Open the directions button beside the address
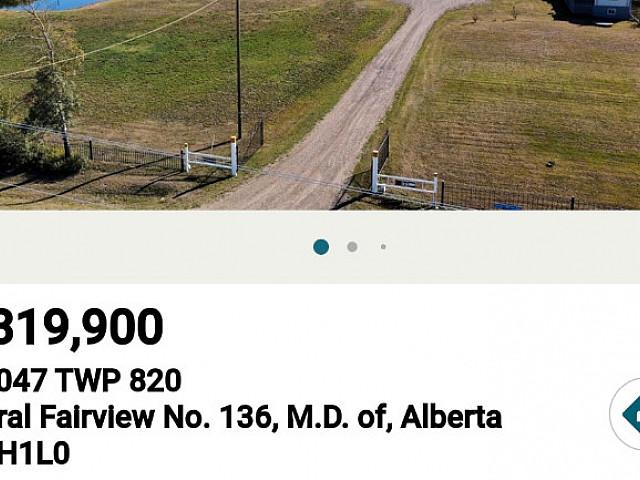 pos(627,414)
